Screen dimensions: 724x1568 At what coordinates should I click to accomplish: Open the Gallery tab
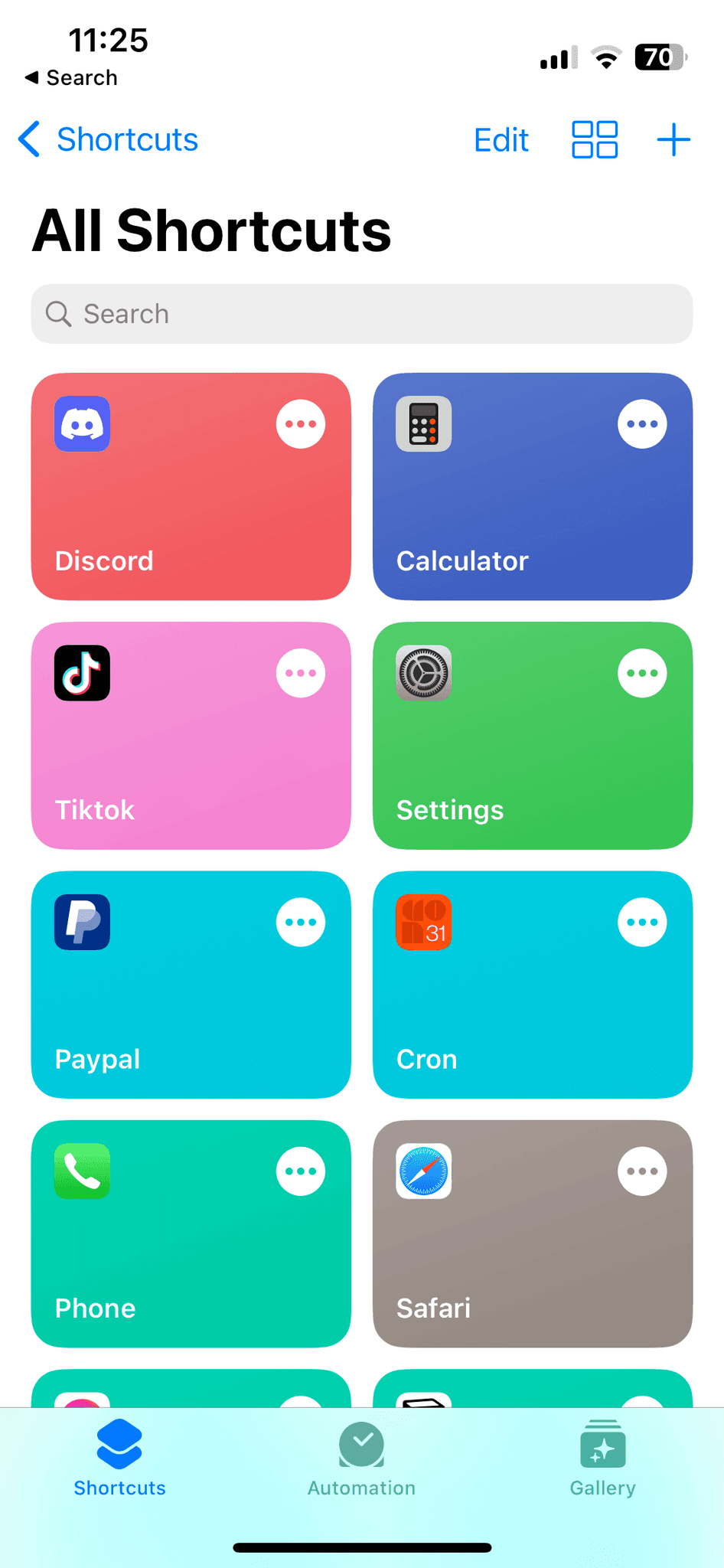click(602, 1459)
